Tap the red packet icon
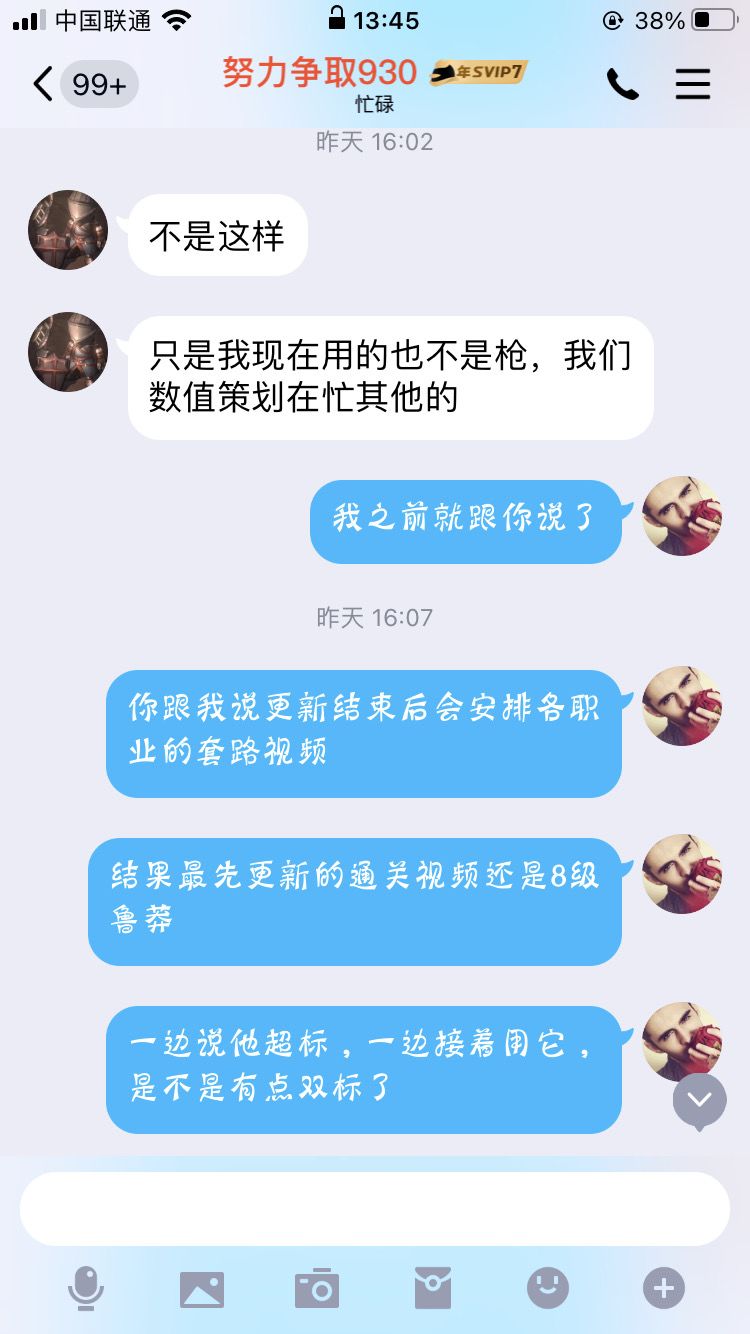750x1334 pixels. click(x=432, y=1289)
